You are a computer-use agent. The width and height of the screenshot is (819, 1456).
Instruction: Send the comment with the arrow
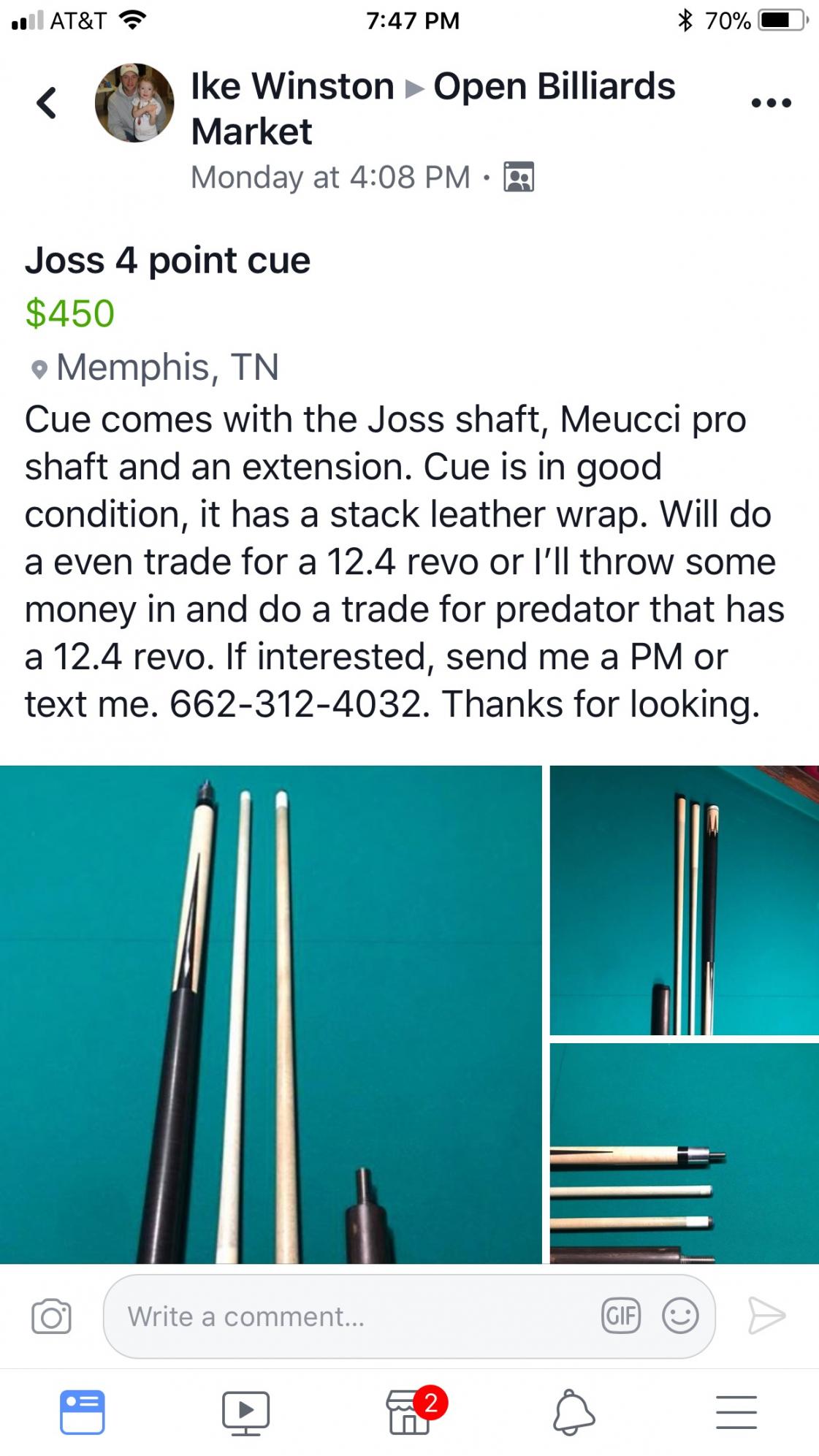766,1316
